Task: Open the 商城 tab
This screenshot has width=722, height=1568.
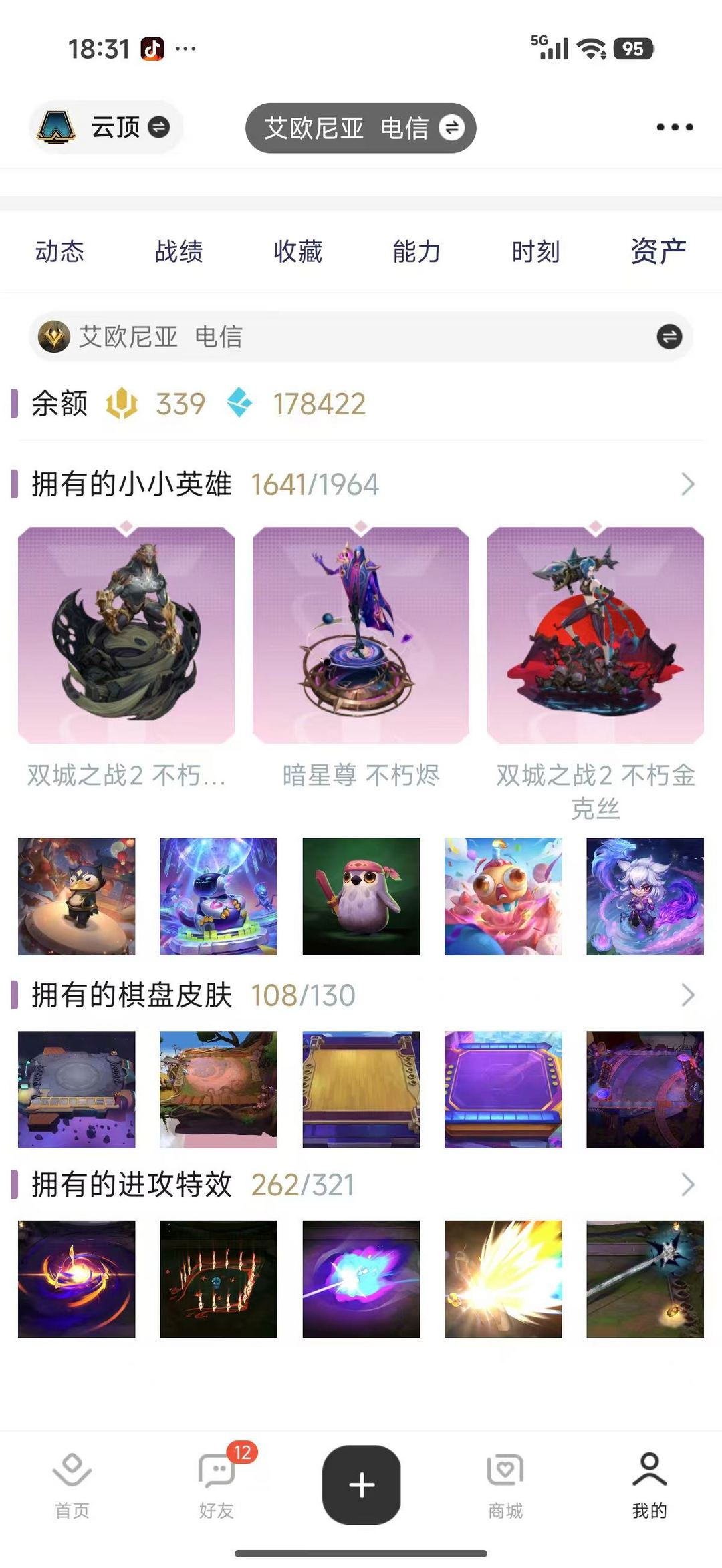Action: [x=505, y=1483]
